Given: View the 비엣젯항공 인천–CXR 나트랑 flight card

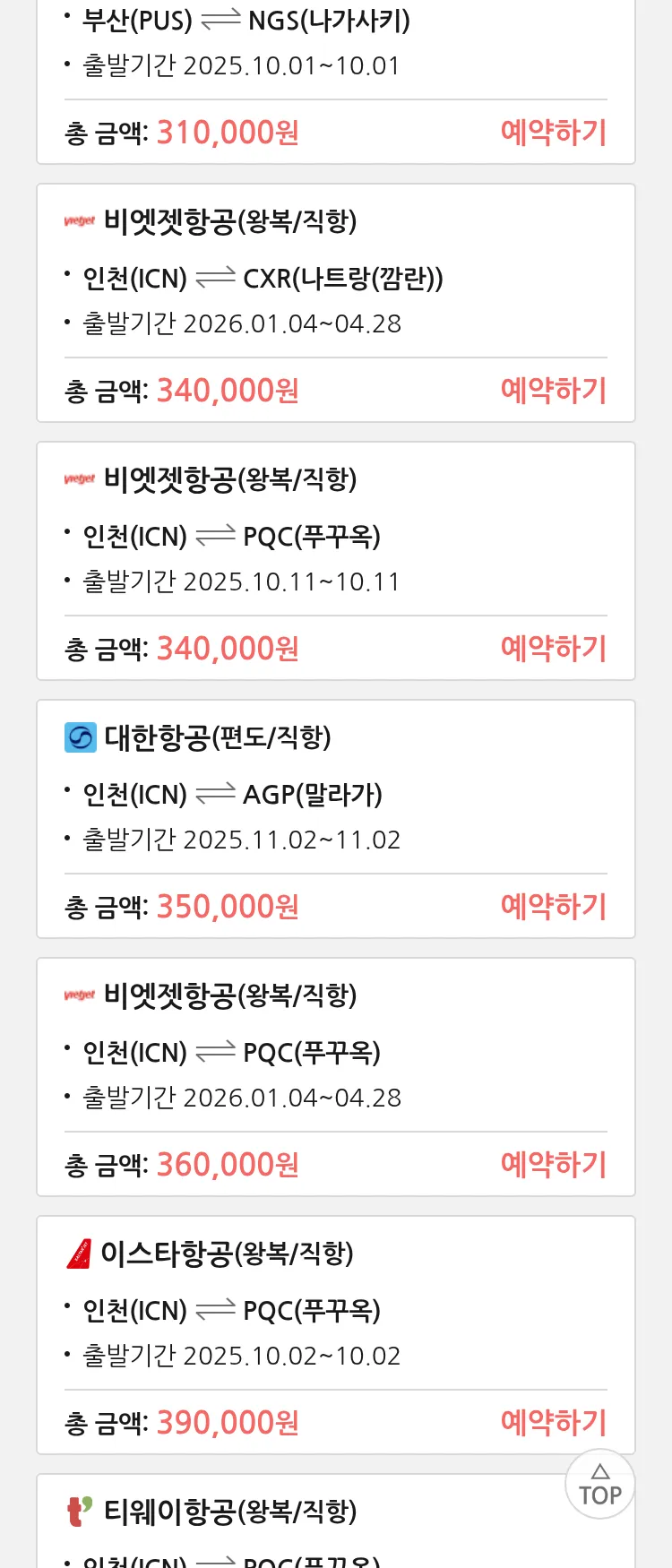Looking at the screenshot, I should pyautogui.click(x=335, y=273).
